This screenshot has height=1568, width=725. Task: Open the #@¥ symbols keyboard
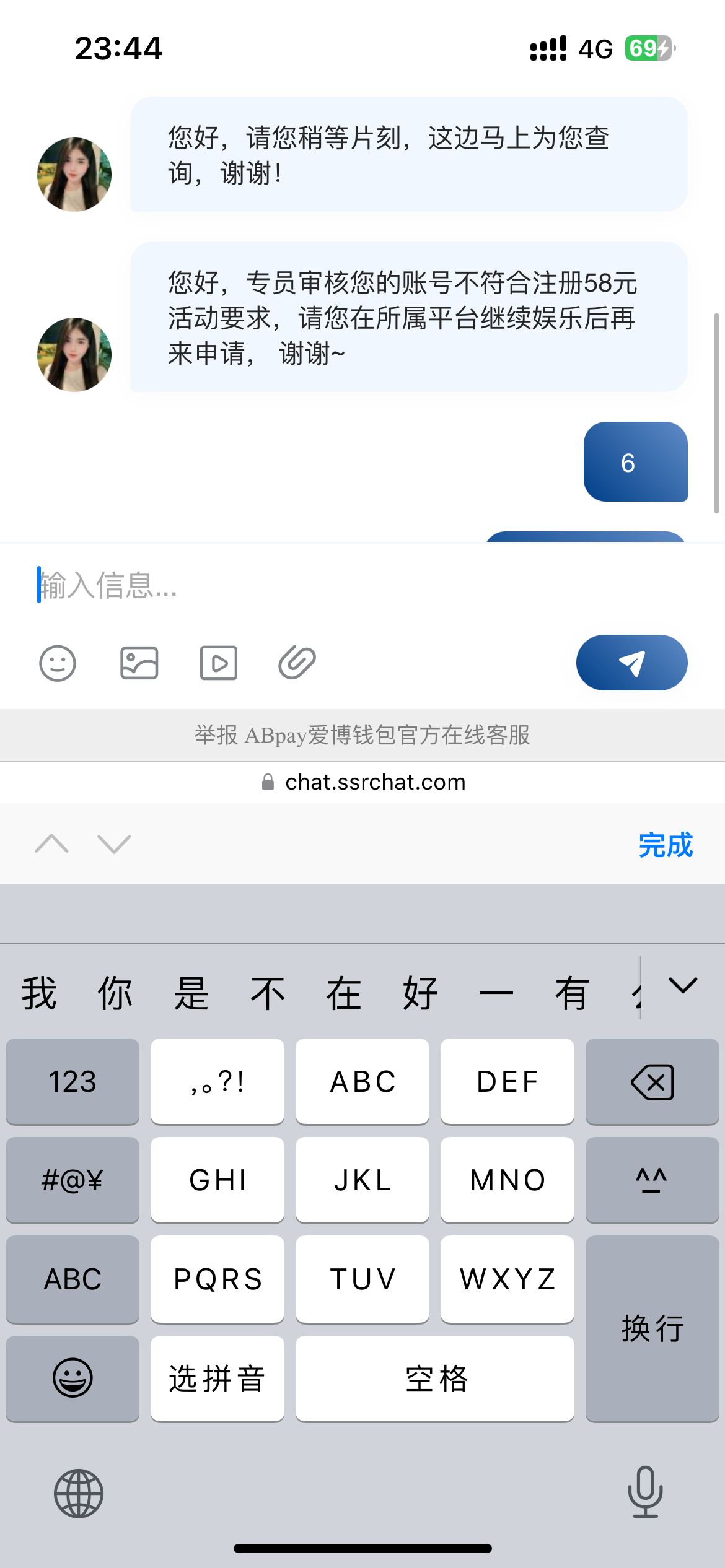[x=72, y=1180]
